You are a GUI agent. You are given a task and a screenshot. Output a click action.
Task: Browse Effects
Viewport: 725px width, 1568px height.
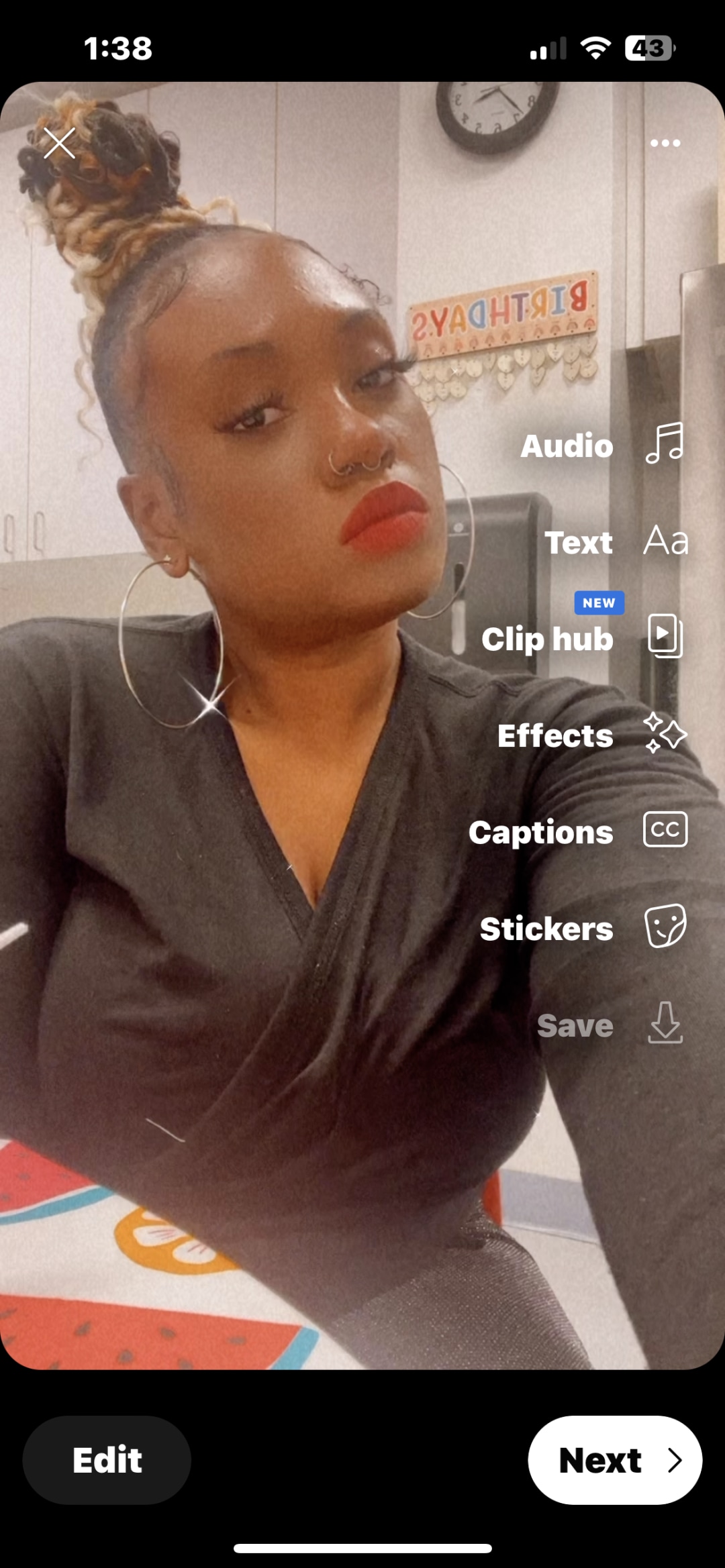592,734
